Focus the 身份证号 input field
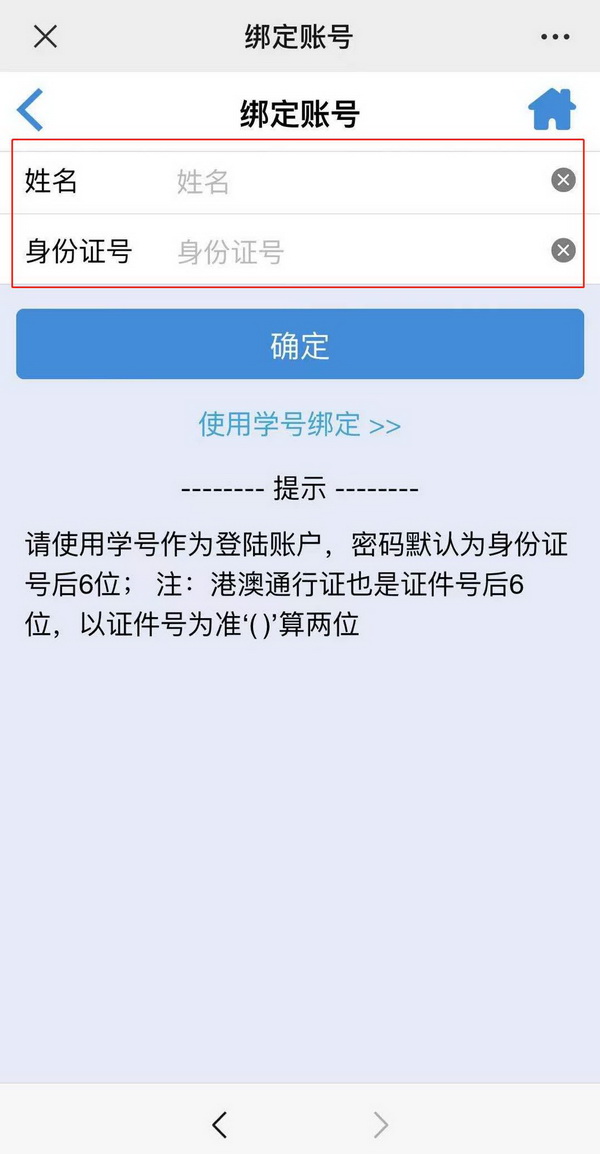 pos(355,251)
